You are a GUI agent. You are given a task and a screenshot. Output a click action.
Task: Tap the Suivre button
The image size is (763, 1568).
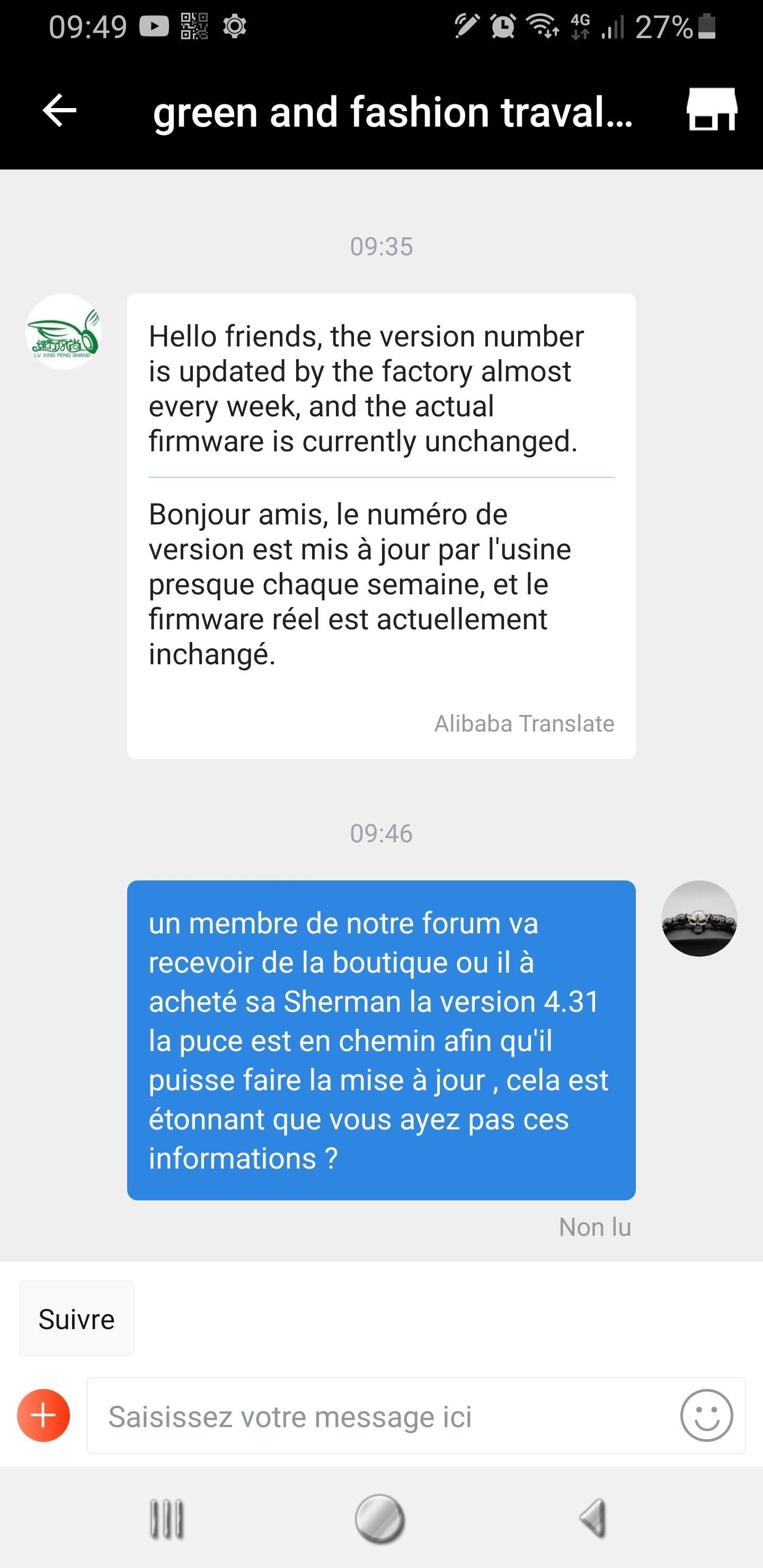(x=77, y=1319)
